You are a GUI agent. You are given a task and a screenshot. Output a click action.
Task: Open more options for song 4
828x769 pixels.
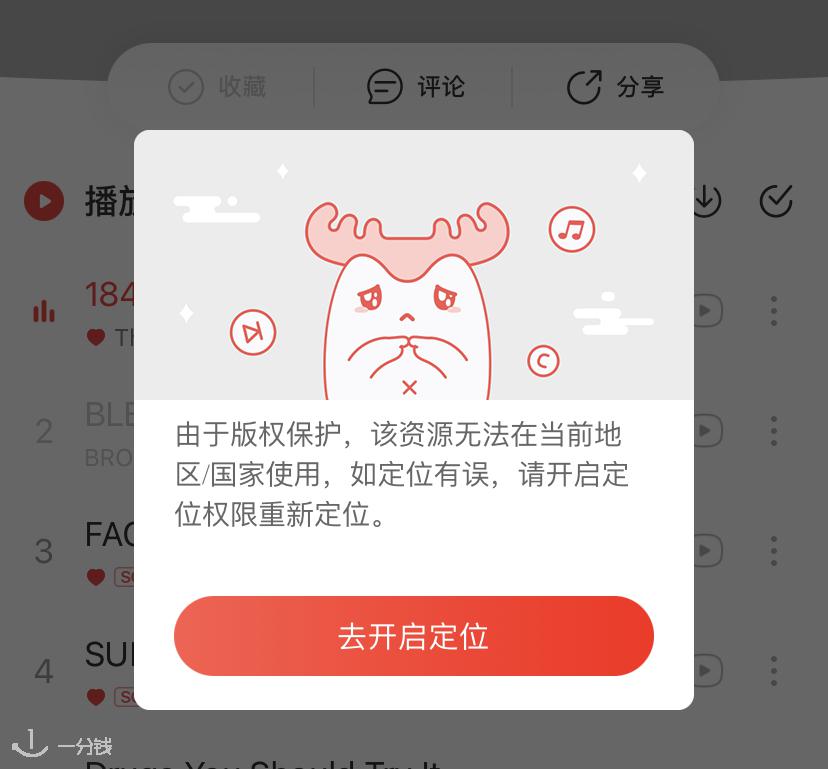click(773, 669)
